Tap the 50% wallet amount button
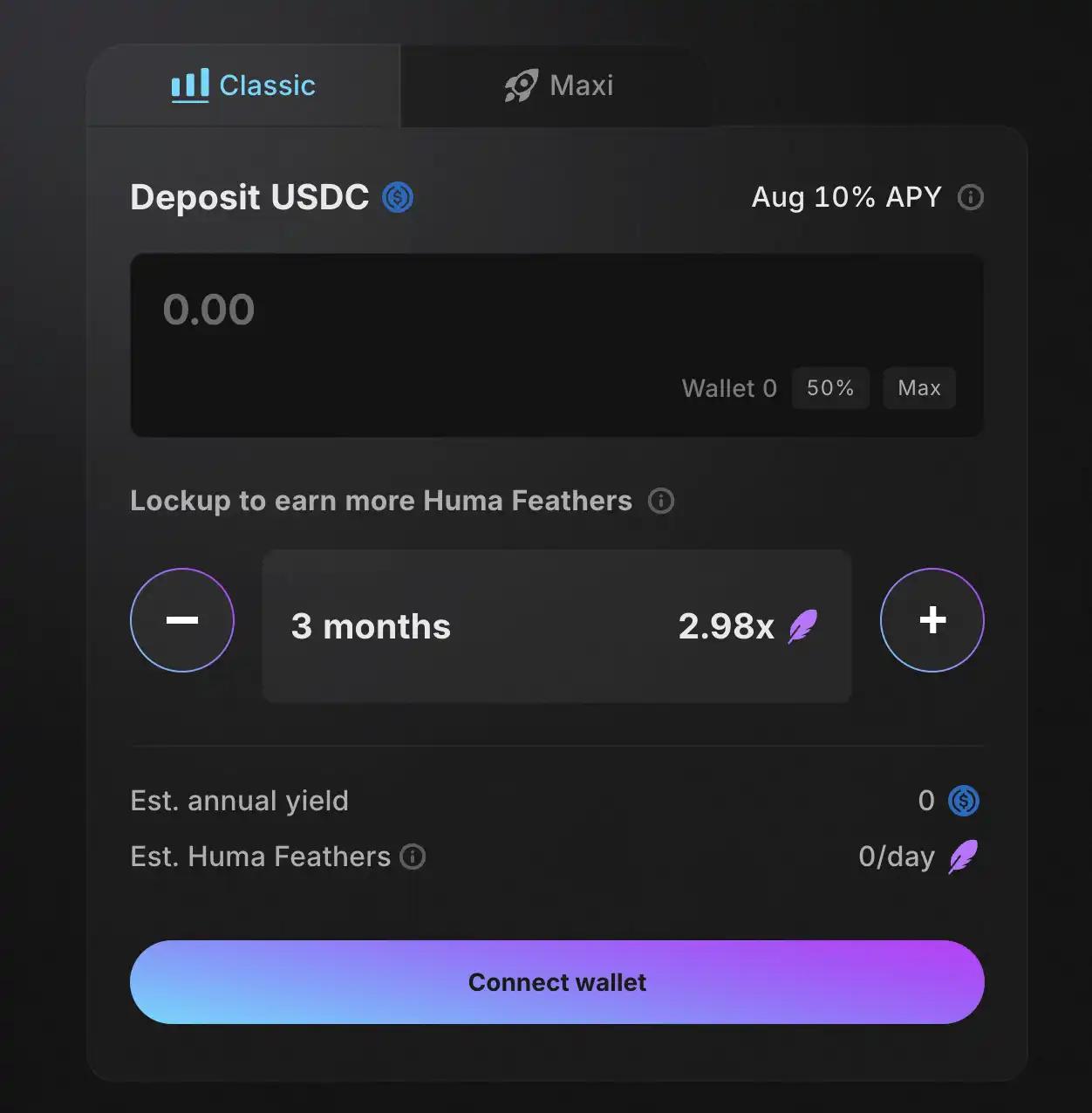Viewport: 1092px width, 1113px height. coord(829,388)
